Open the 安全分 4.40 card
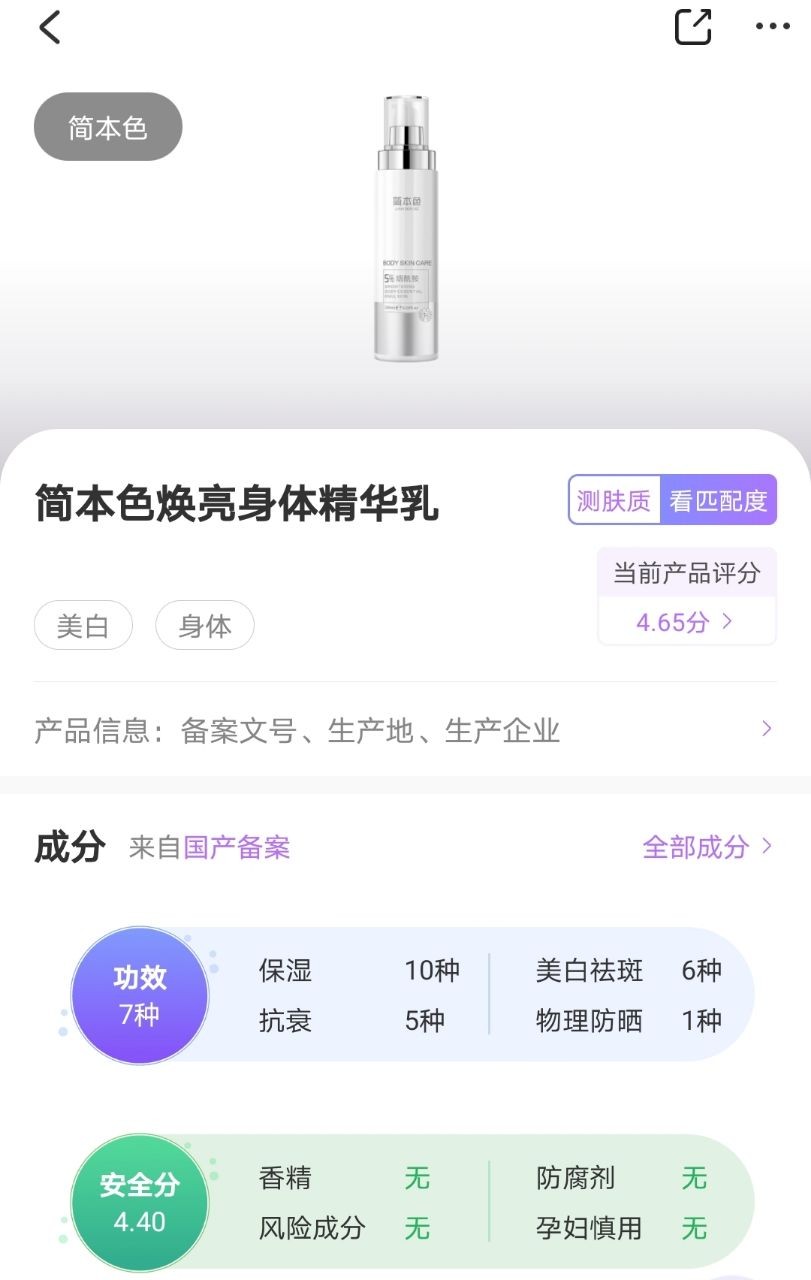Screen dimensions: 811x1280 [139, 1203]
